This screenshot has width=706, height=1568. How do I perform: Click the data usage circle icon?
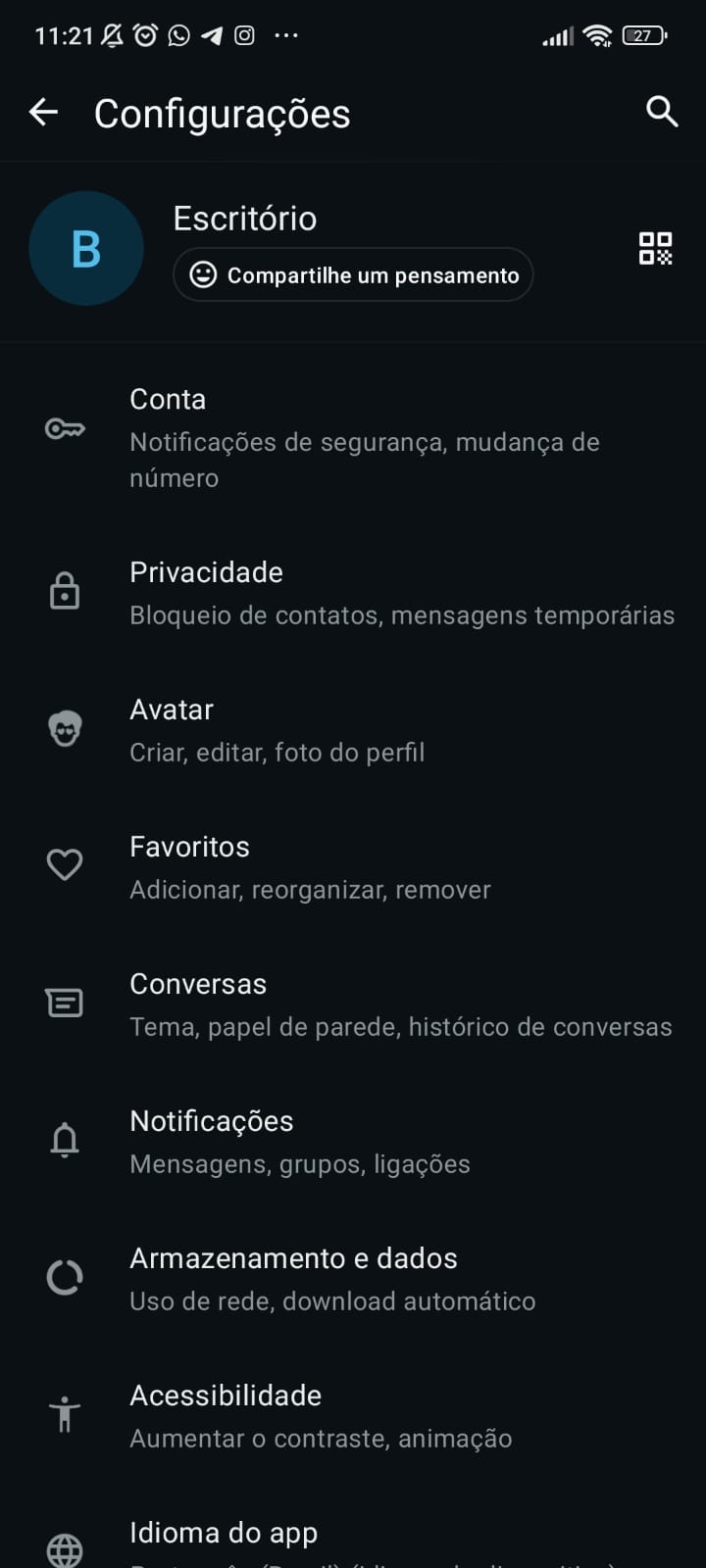pyautogui.click(x=65, y=1277)
